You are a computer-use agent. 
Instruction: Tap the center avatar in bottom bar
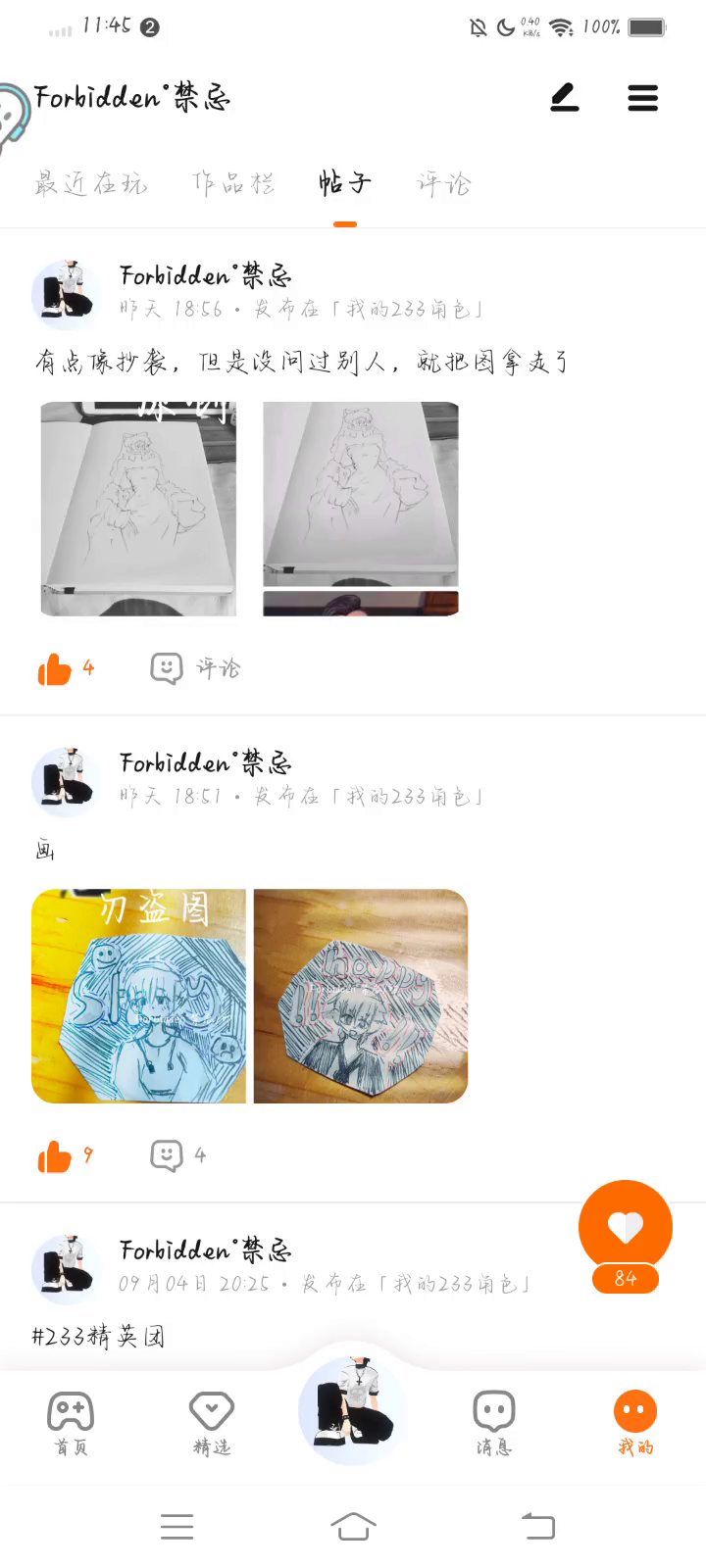click(353, 1409)
